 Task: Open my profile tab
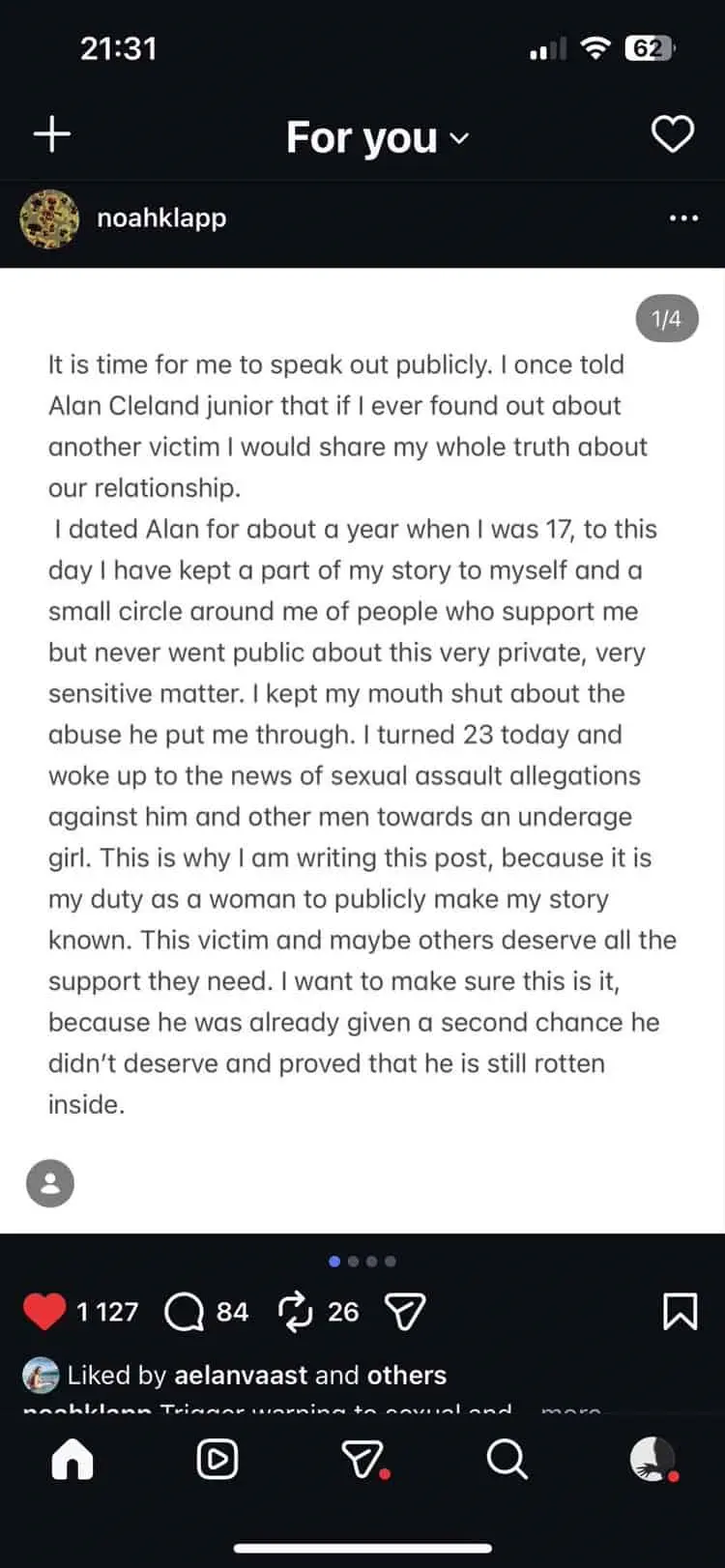(652, 1460)
